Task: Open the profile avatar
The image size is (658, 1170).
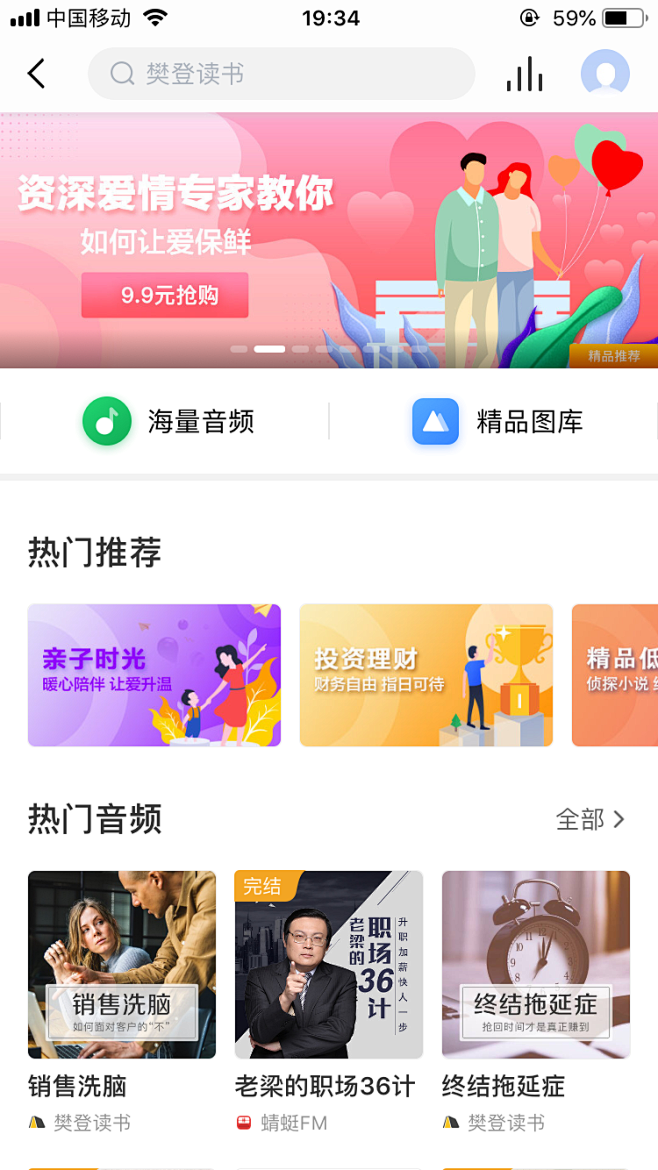Action: 605,74
